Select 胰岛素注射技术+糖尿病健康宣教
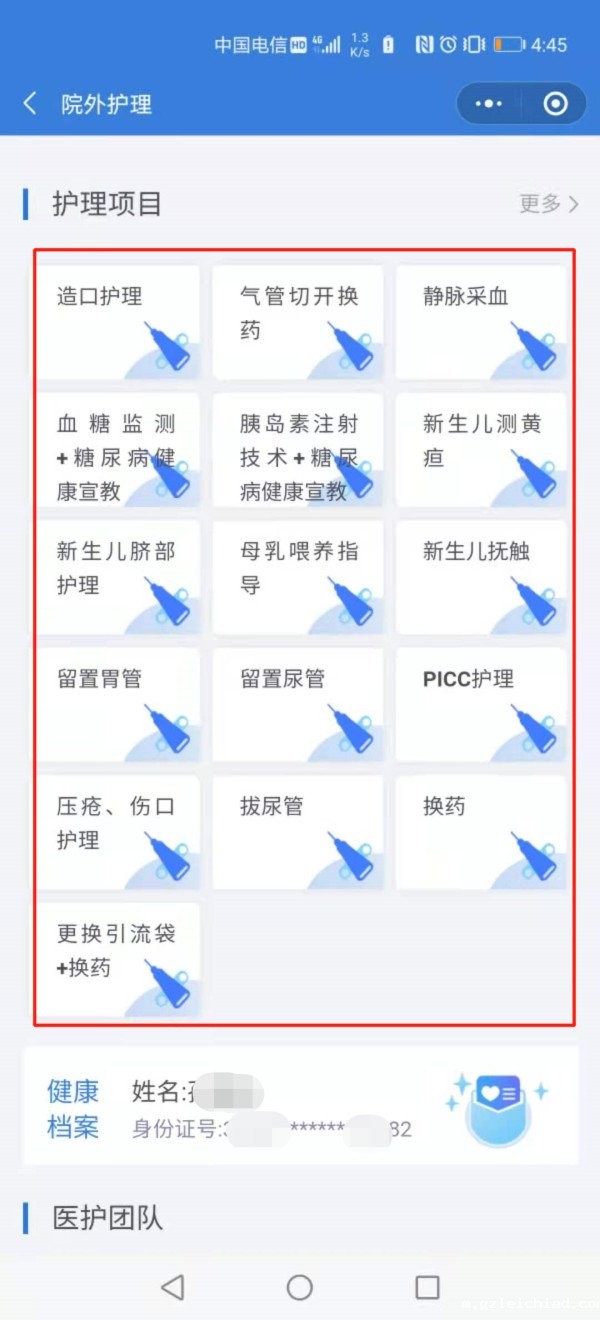The height and width of the screenshot is (1320, 600). coord(298,450)
